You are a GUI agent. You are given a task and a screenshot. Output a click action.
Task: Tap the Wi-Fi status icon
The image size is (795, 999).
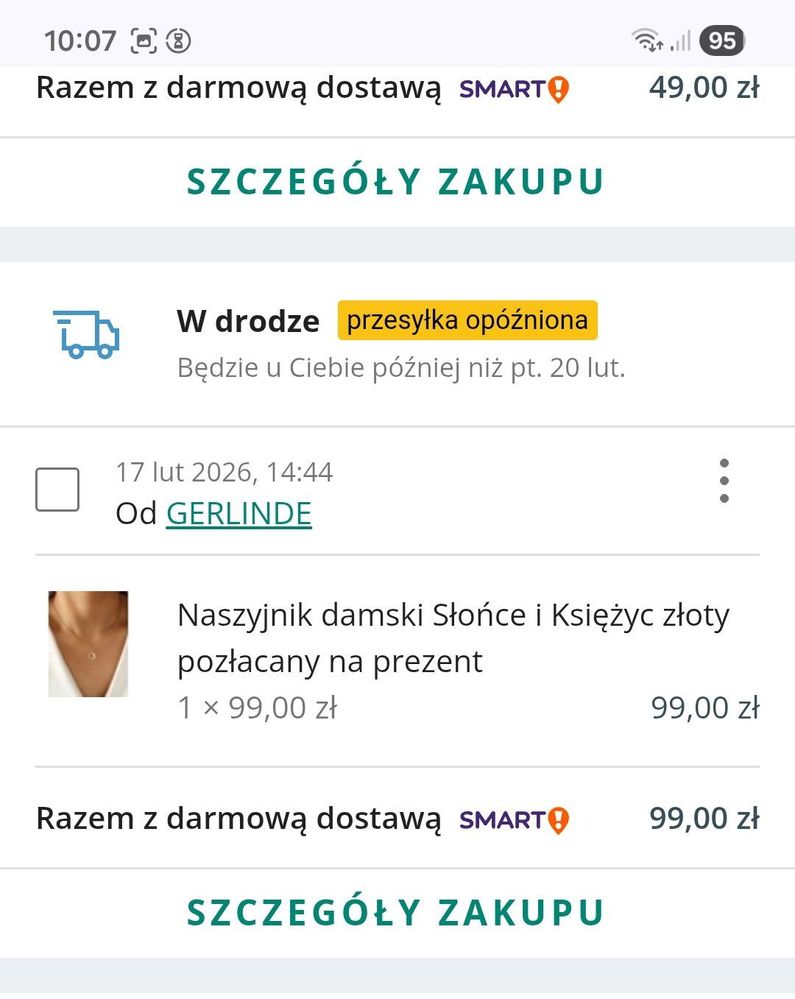click(x=649, y=40)
